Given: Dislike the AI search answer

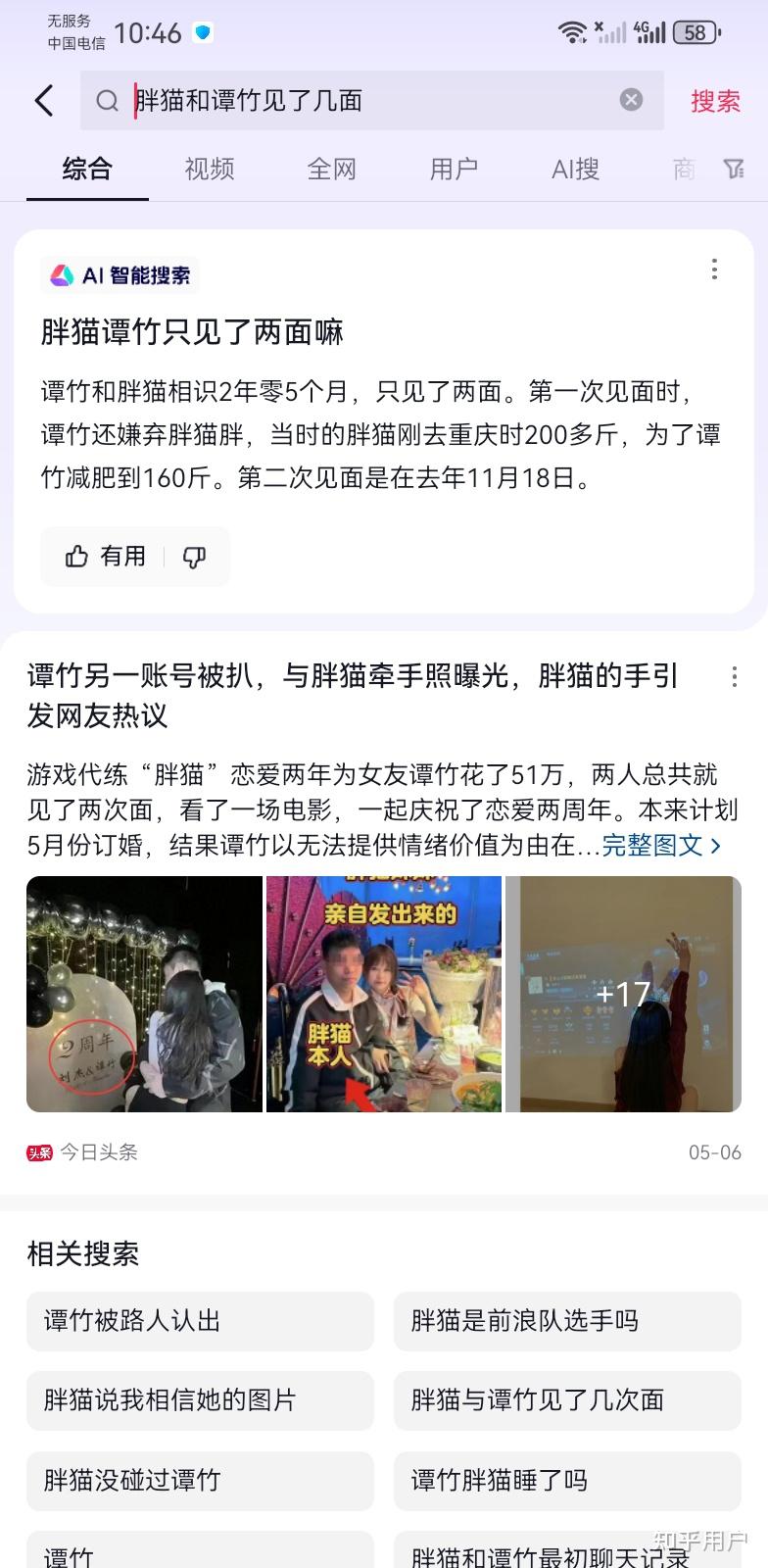Looking at the screenshot, I should (194, 557).
